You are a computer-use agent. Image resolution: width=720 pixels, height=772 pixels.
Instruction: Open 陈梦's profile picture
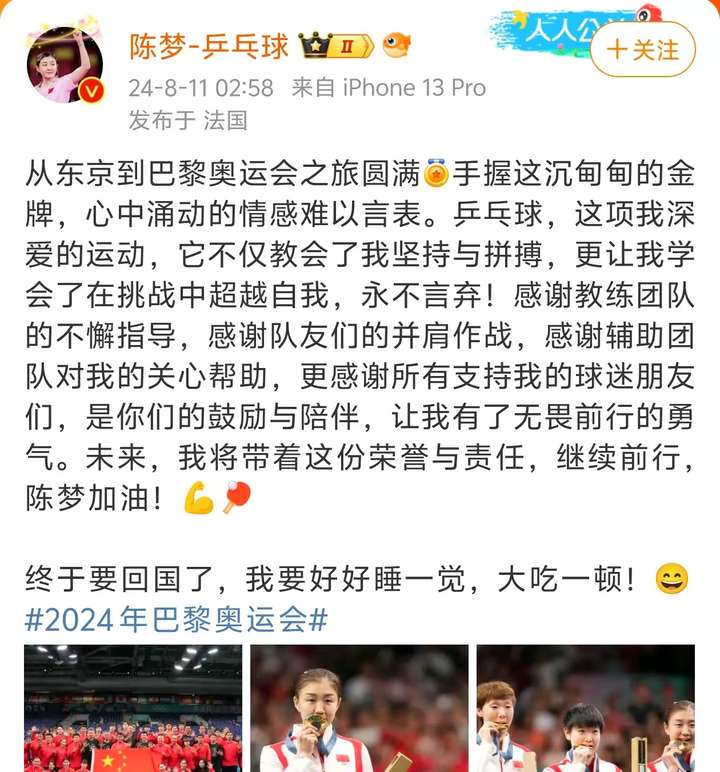click(x=64, y=66)
